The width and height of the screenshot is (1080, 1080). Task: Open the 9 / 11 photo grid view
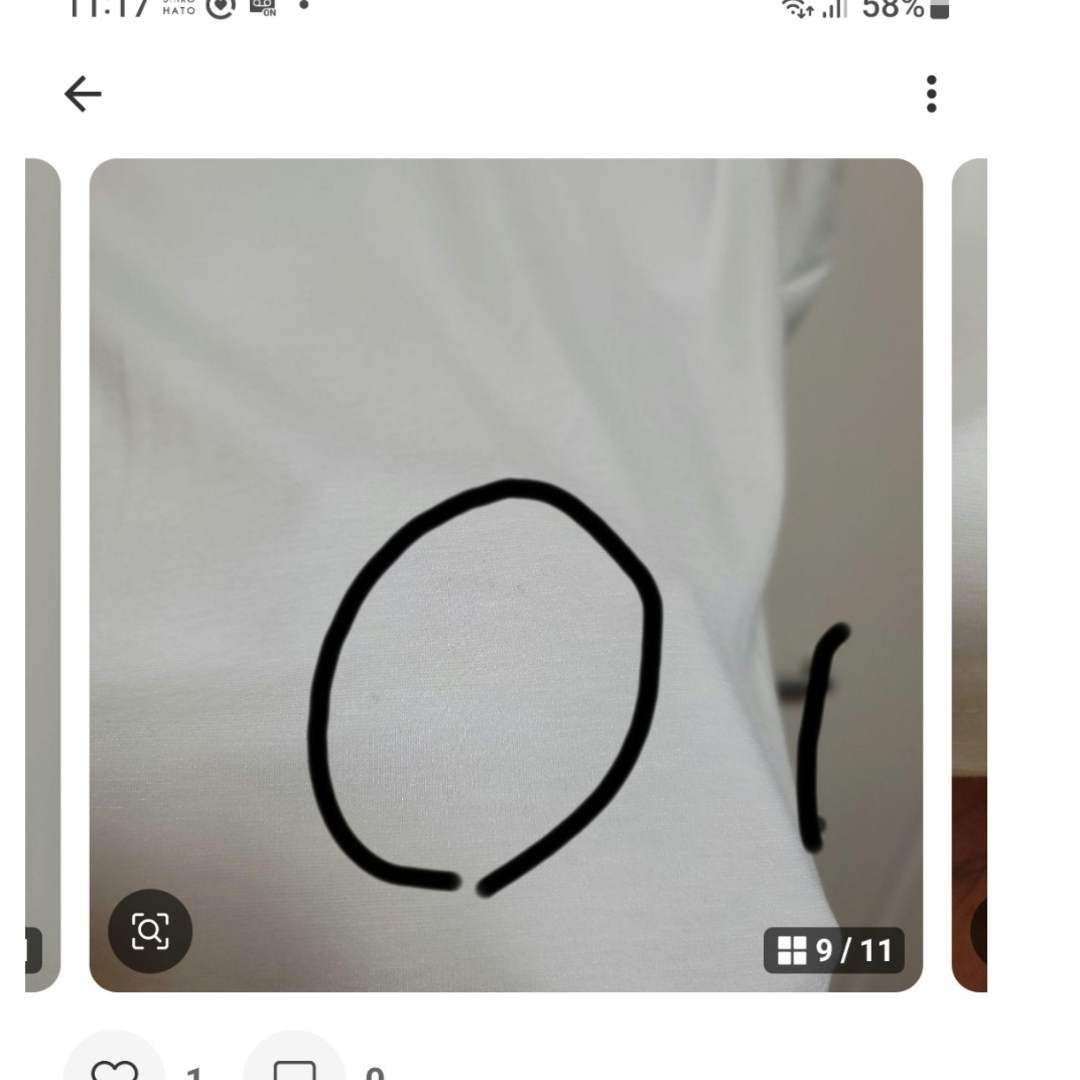[834, 950]
